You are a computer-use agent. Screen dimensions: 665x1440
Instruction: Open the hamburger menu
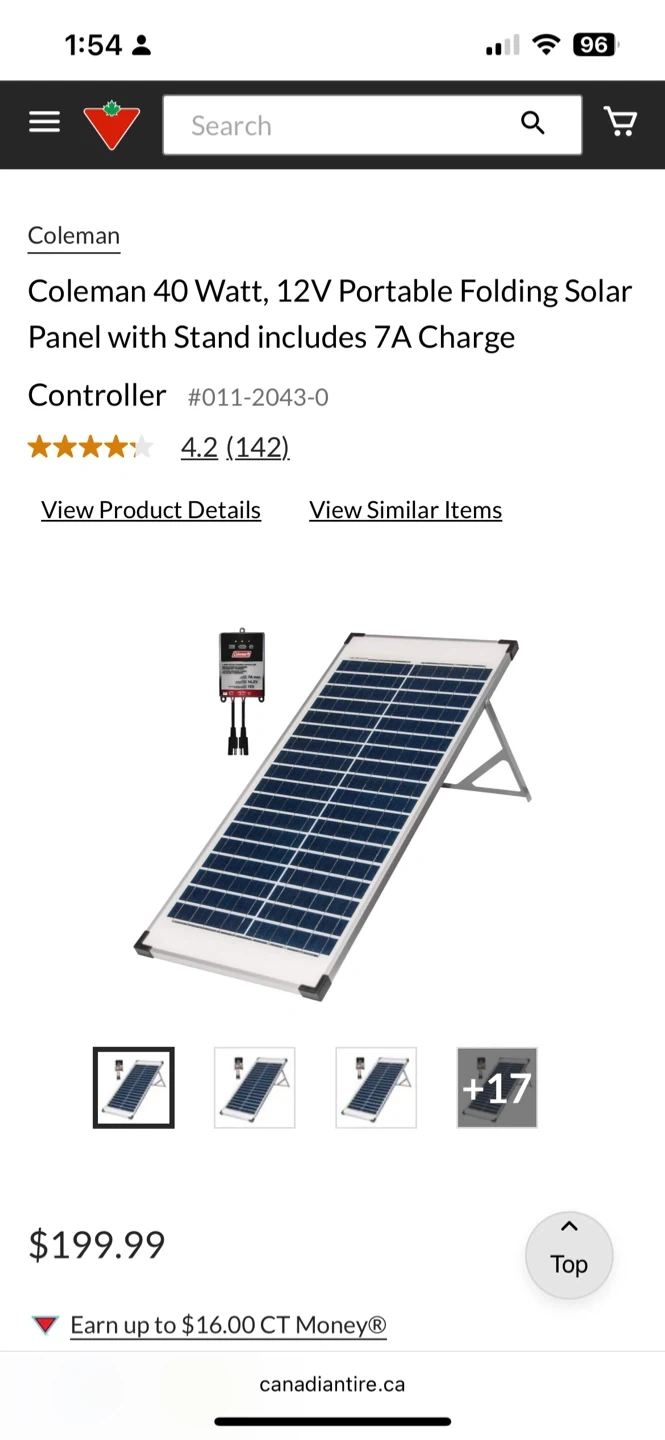pos(44,123)
